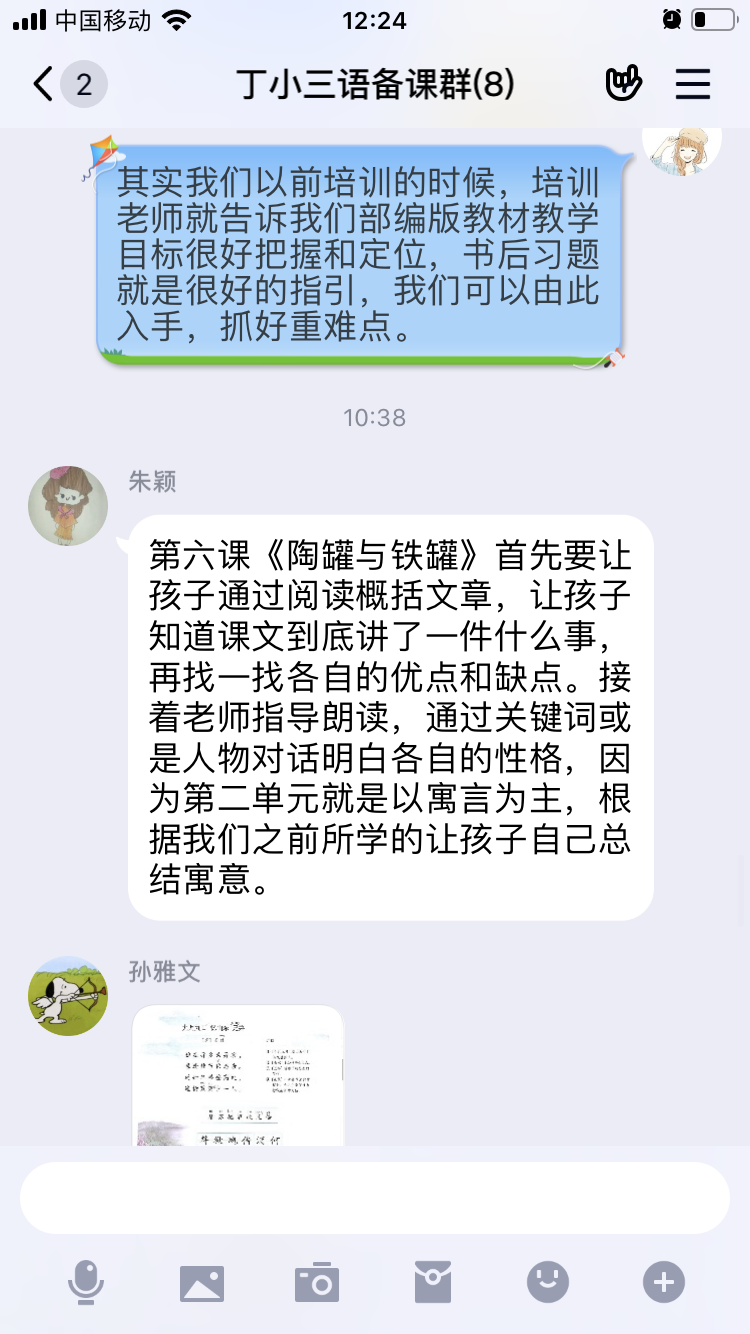The width and height of the screenshot is (750, 1334).
Task: Open 朱颖's profile avatar
Action: click(x=68, y=506)
